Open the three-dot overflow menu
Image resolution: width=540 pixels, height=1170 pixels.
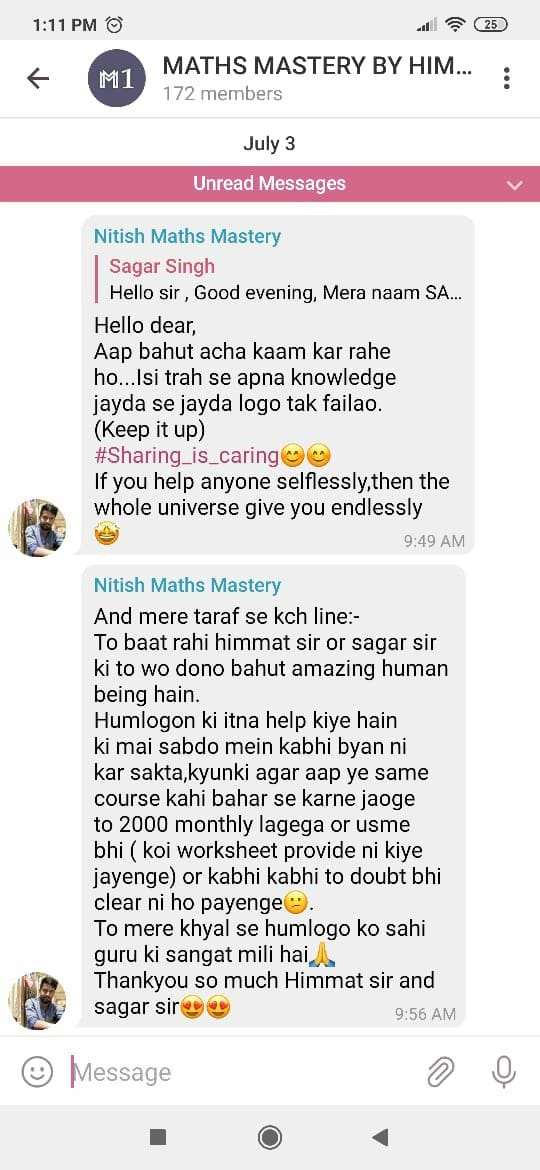506,78
